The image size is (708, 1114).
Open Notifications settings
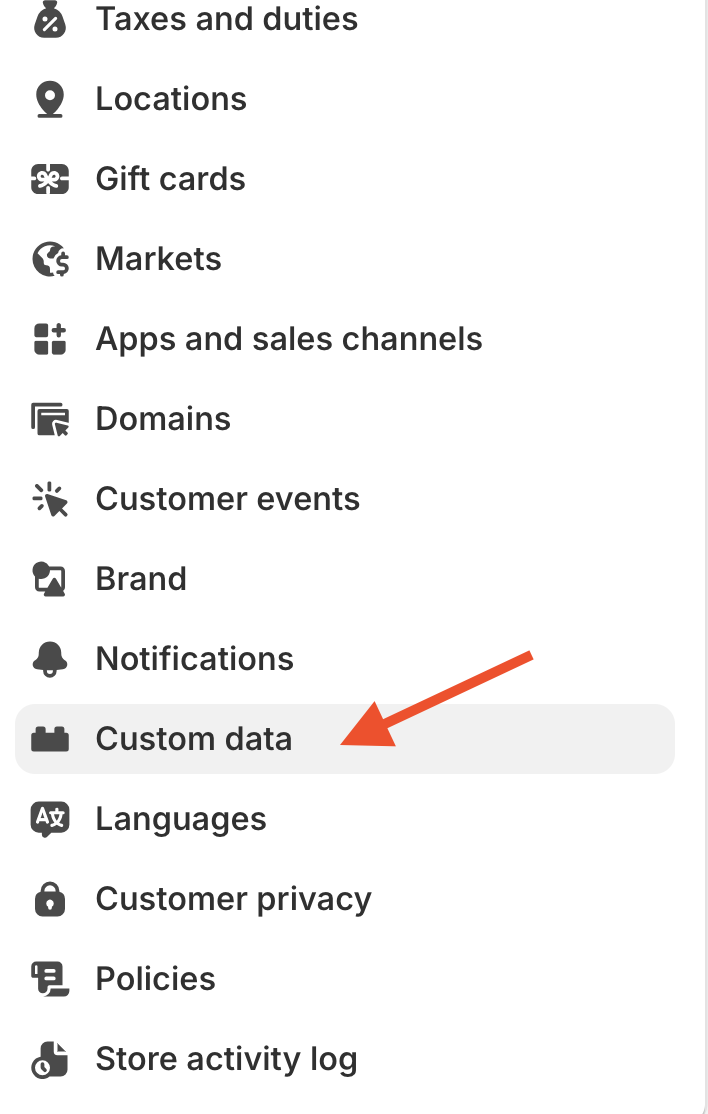pyautogui.click(x=194, y=659)
